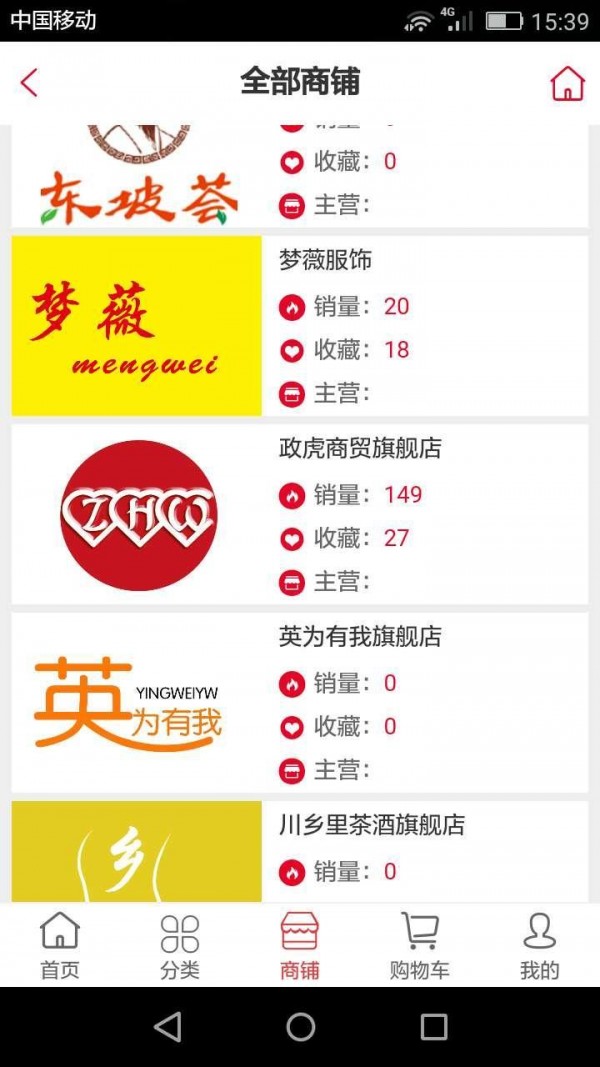
Task: Open the 购物车 tab
Action: coord(419,945)
